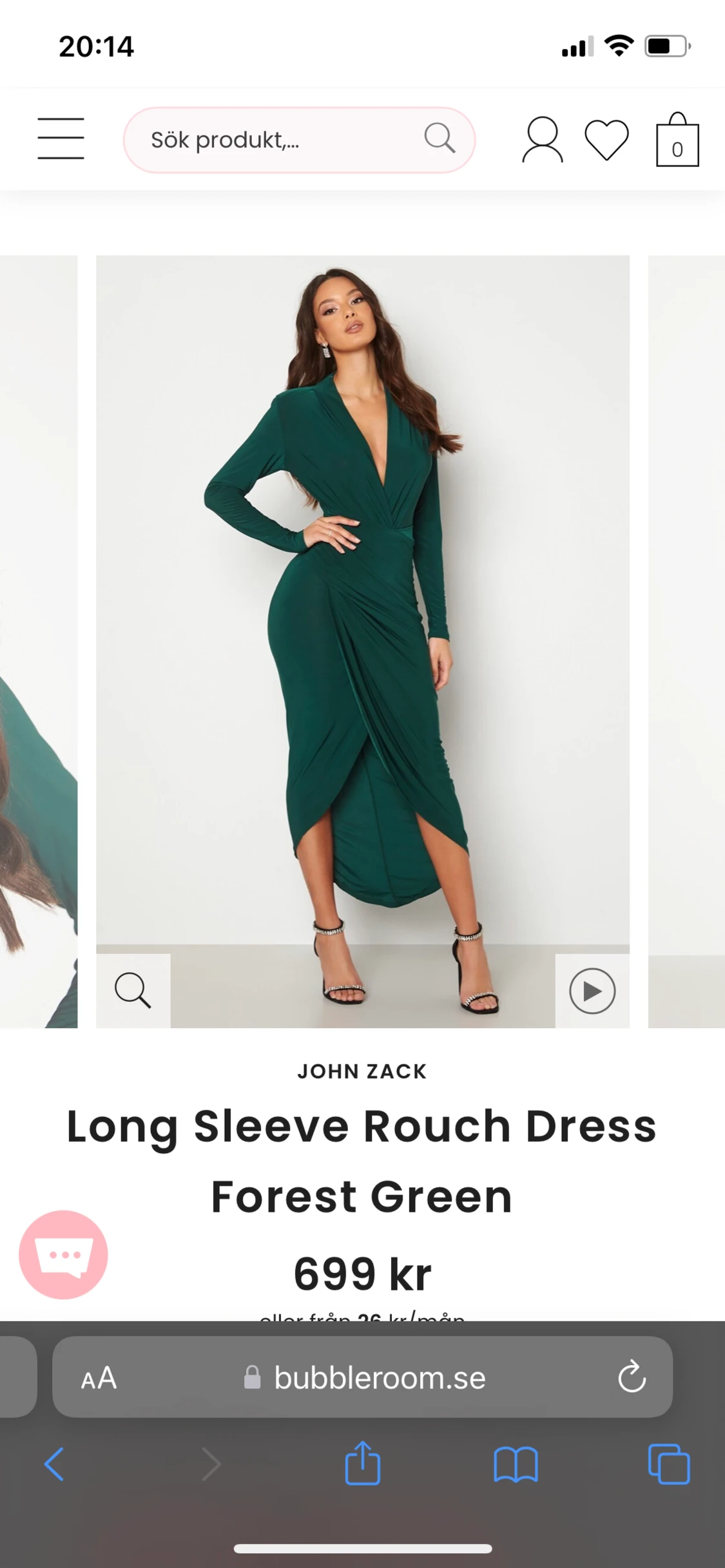The image size is (725, 1568).
Task: Tap the Sök produkt search field
Action: (x=299, y=140)
